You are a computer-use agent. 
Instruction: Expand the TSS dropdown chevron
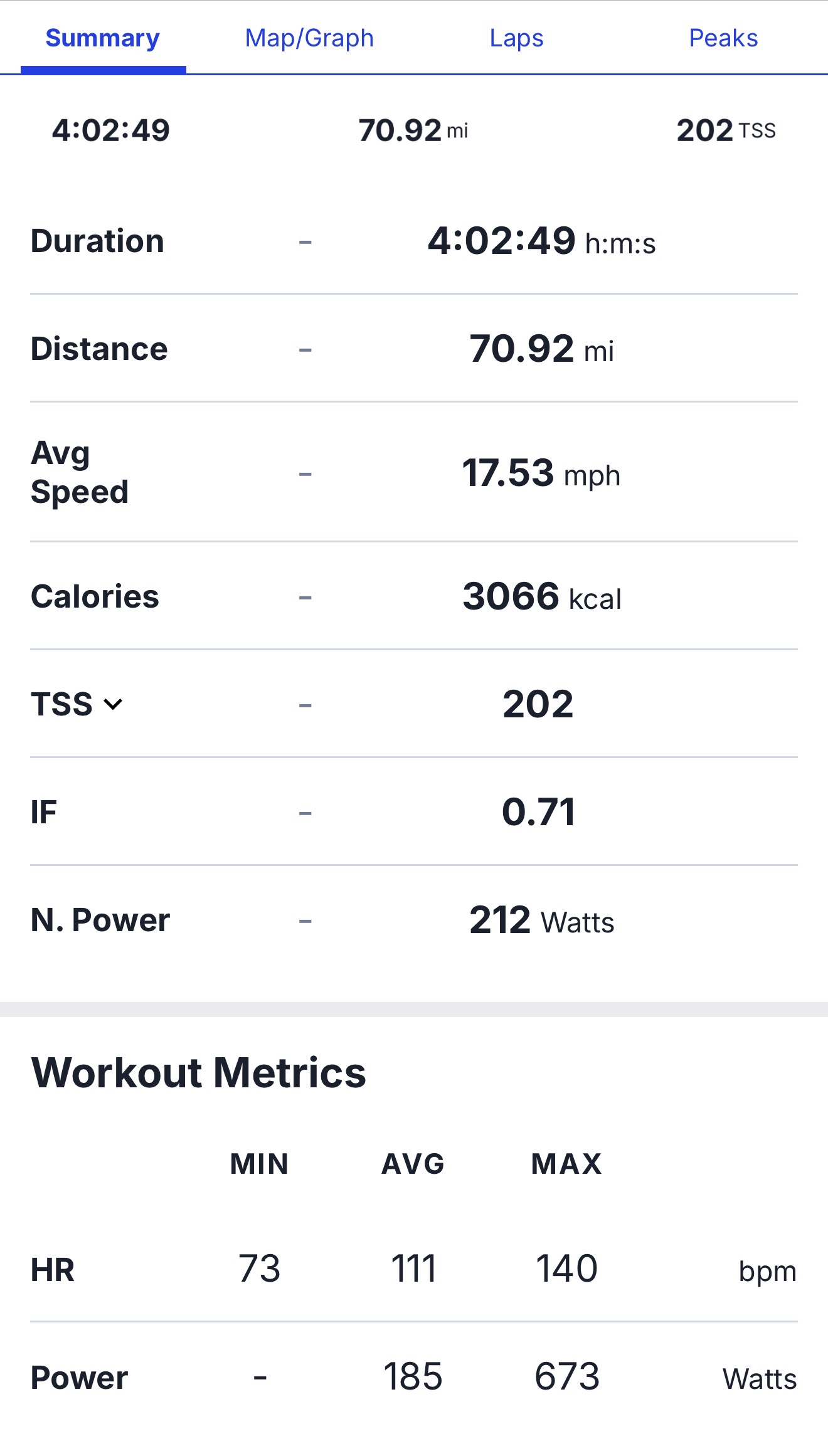click(x=114, y=704)
